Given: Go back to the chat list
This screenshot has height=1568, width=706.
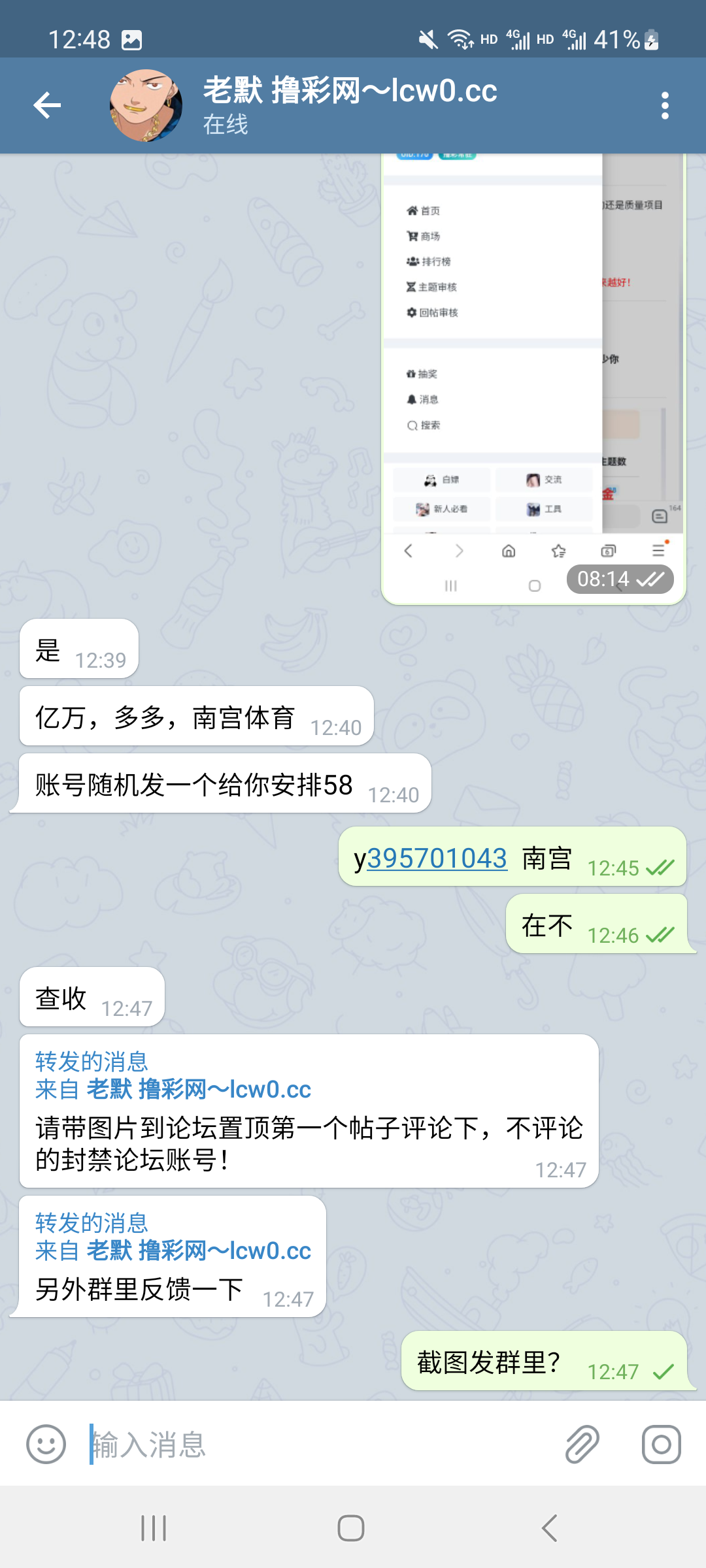Looking at the screenshot, I should 47,105.
